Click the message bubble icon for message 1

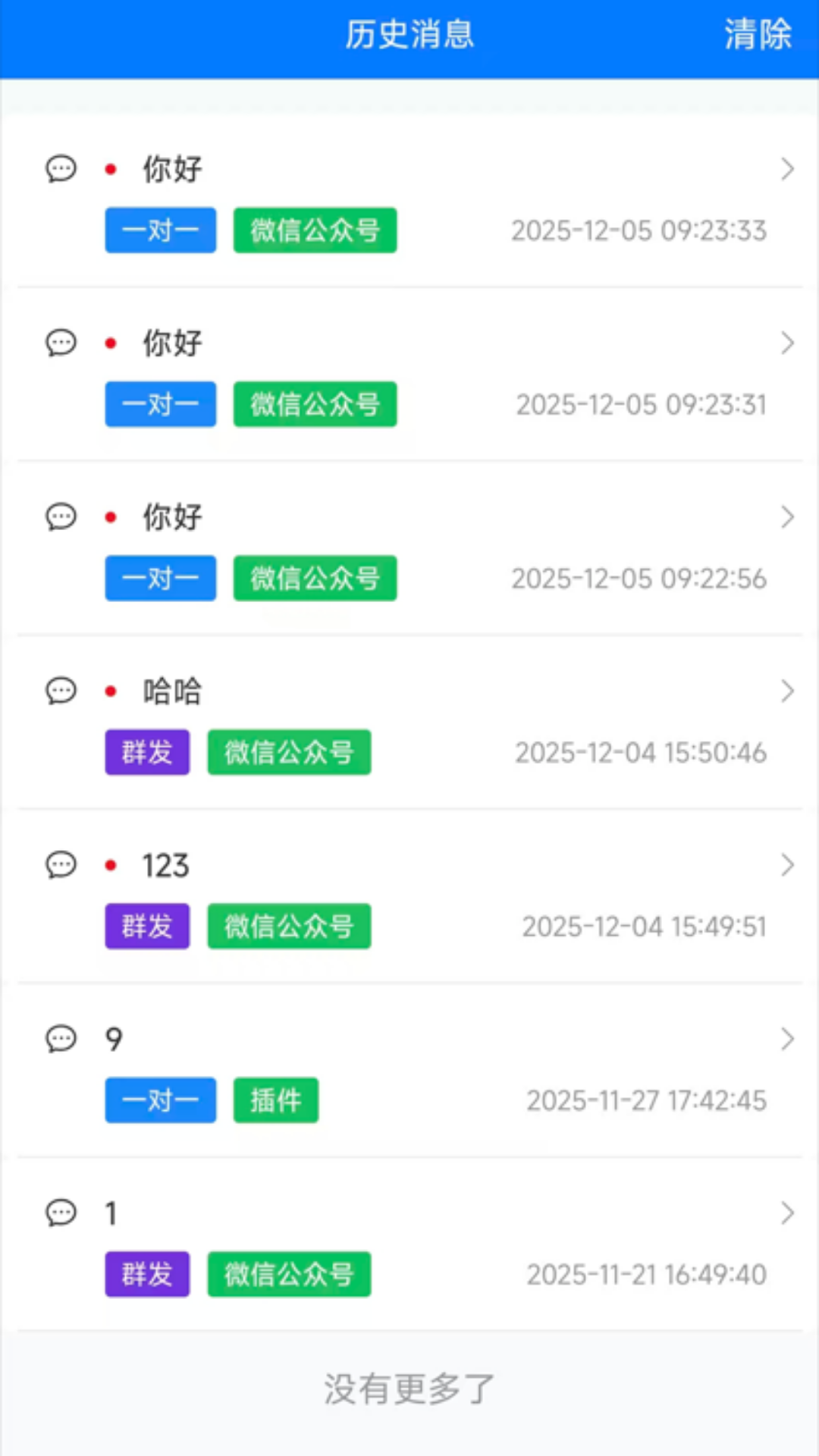(61, 1213)
